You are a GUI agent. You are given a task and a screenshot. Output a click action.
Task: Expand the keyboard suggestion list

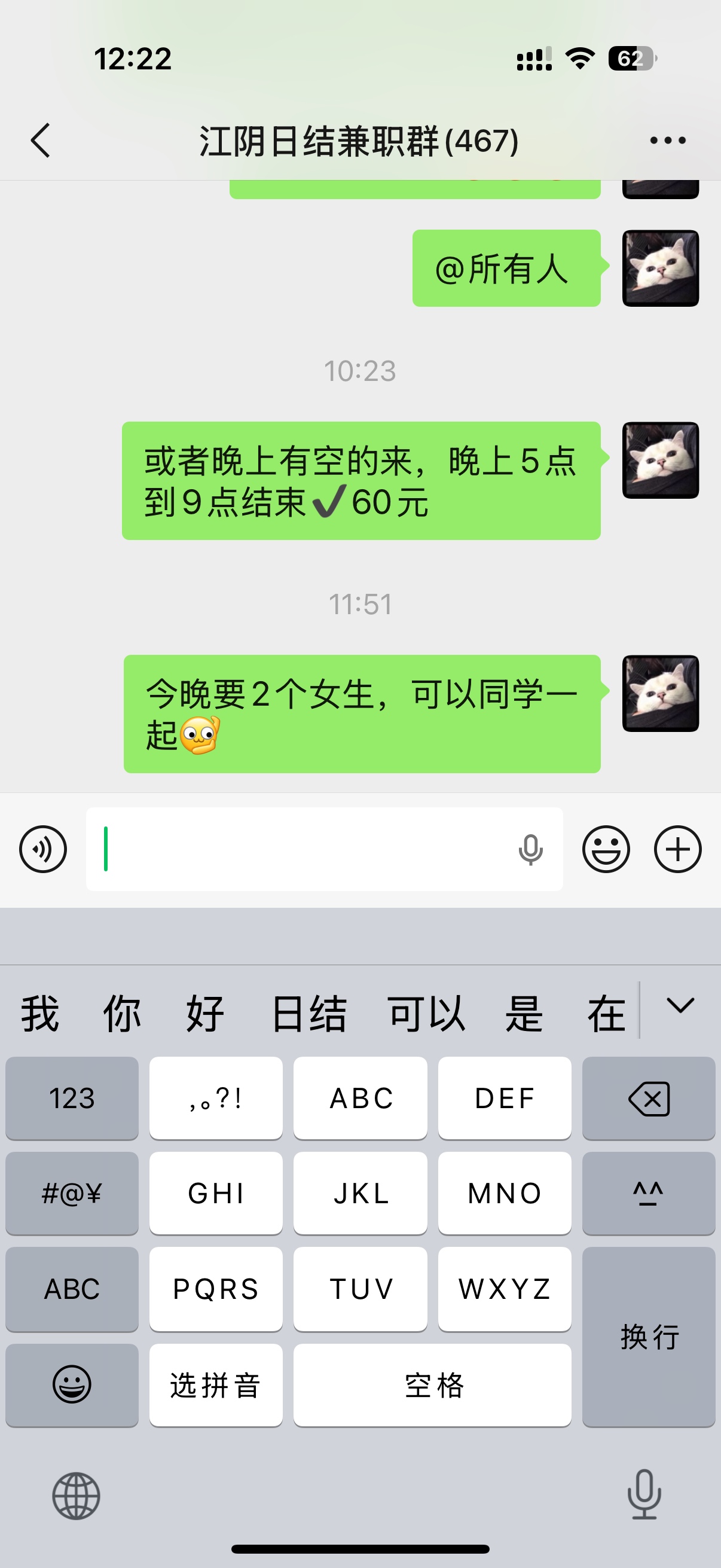[680, 1006]
